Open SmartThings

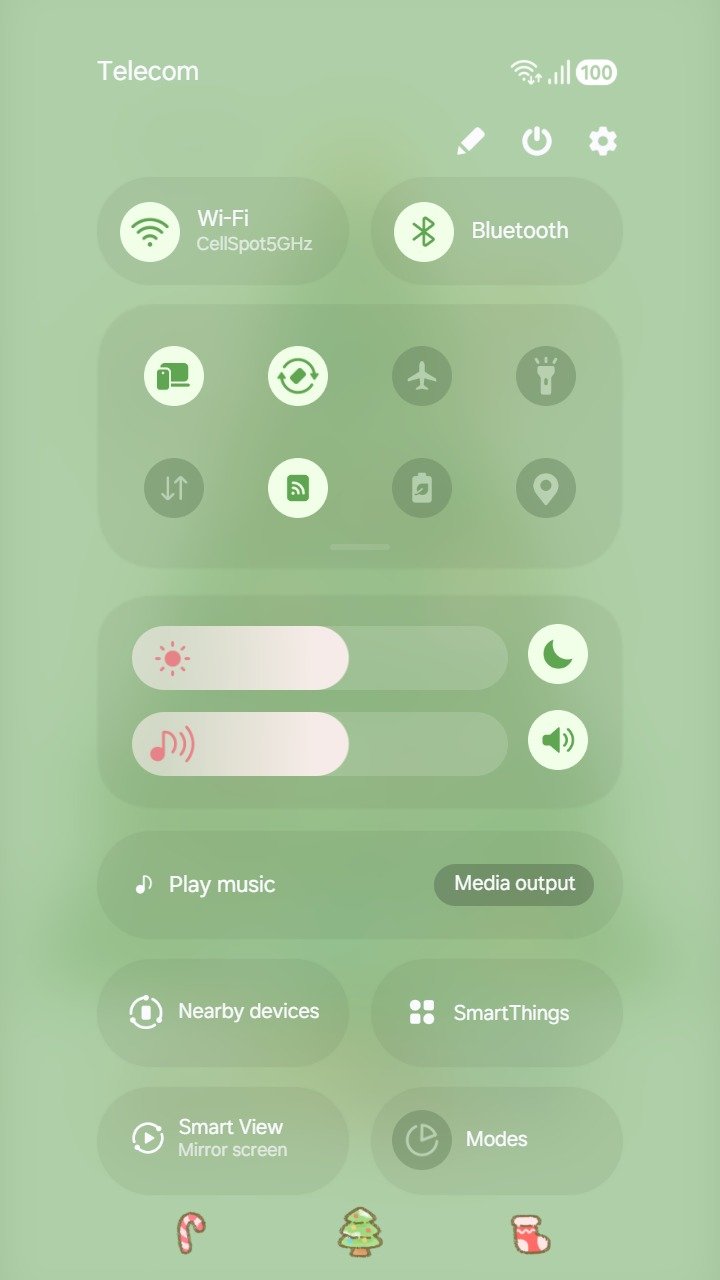(x=497, y=1012)
